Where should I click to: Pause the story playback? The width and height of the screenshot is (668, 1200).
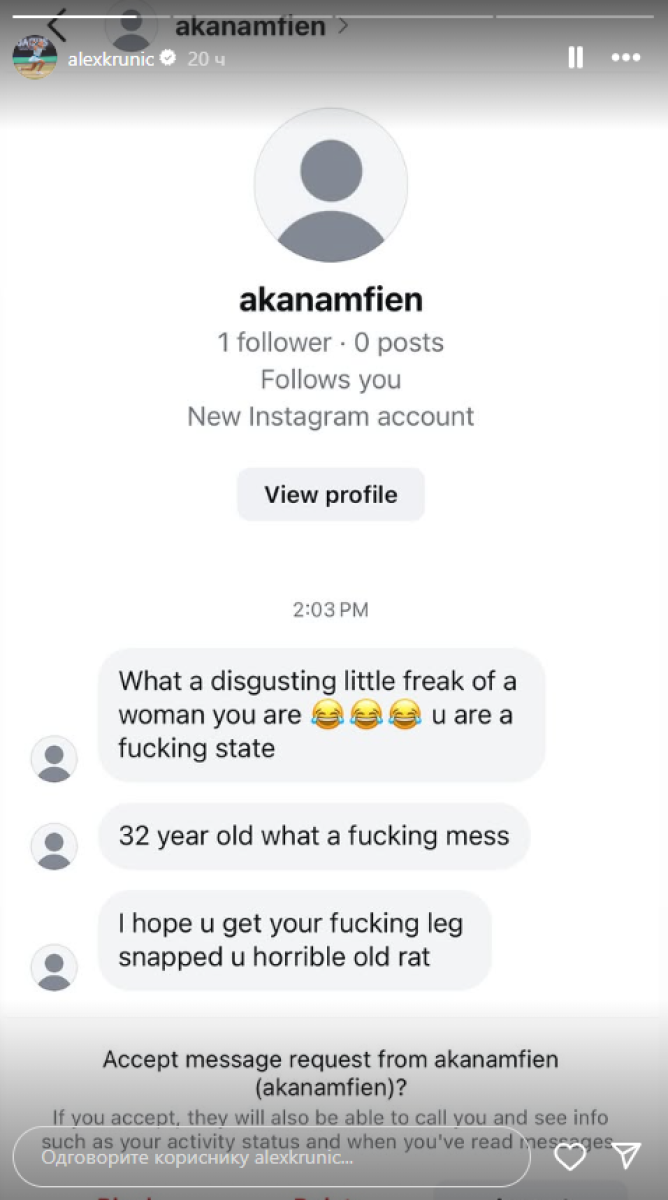click(x=575, y=58)
